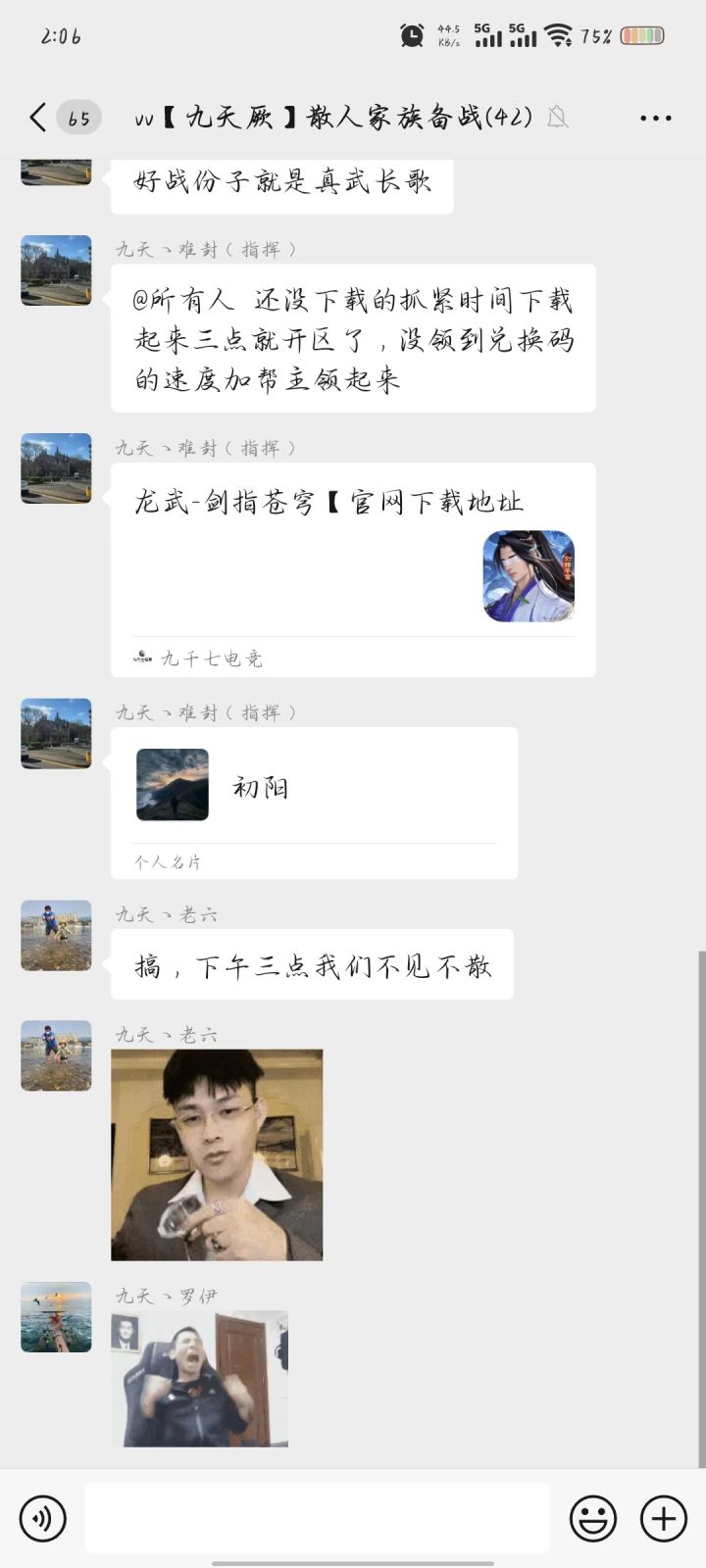
Task: Open 难封's avatar beside @所有人 message
Action: [56, 270]
